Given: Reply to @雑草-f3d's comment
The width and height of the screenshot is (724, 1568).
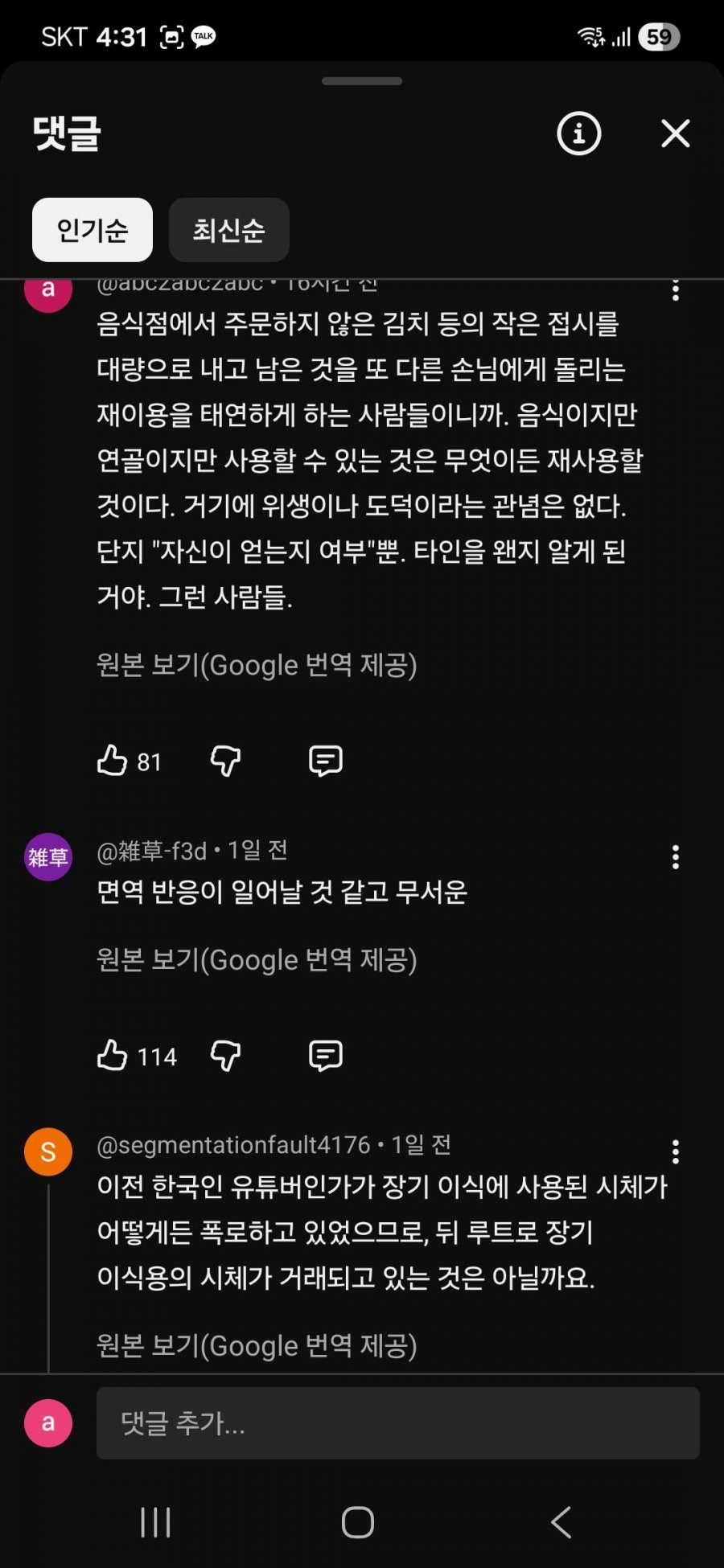Looking at the screenshot, I should (x=326, y=1056).
